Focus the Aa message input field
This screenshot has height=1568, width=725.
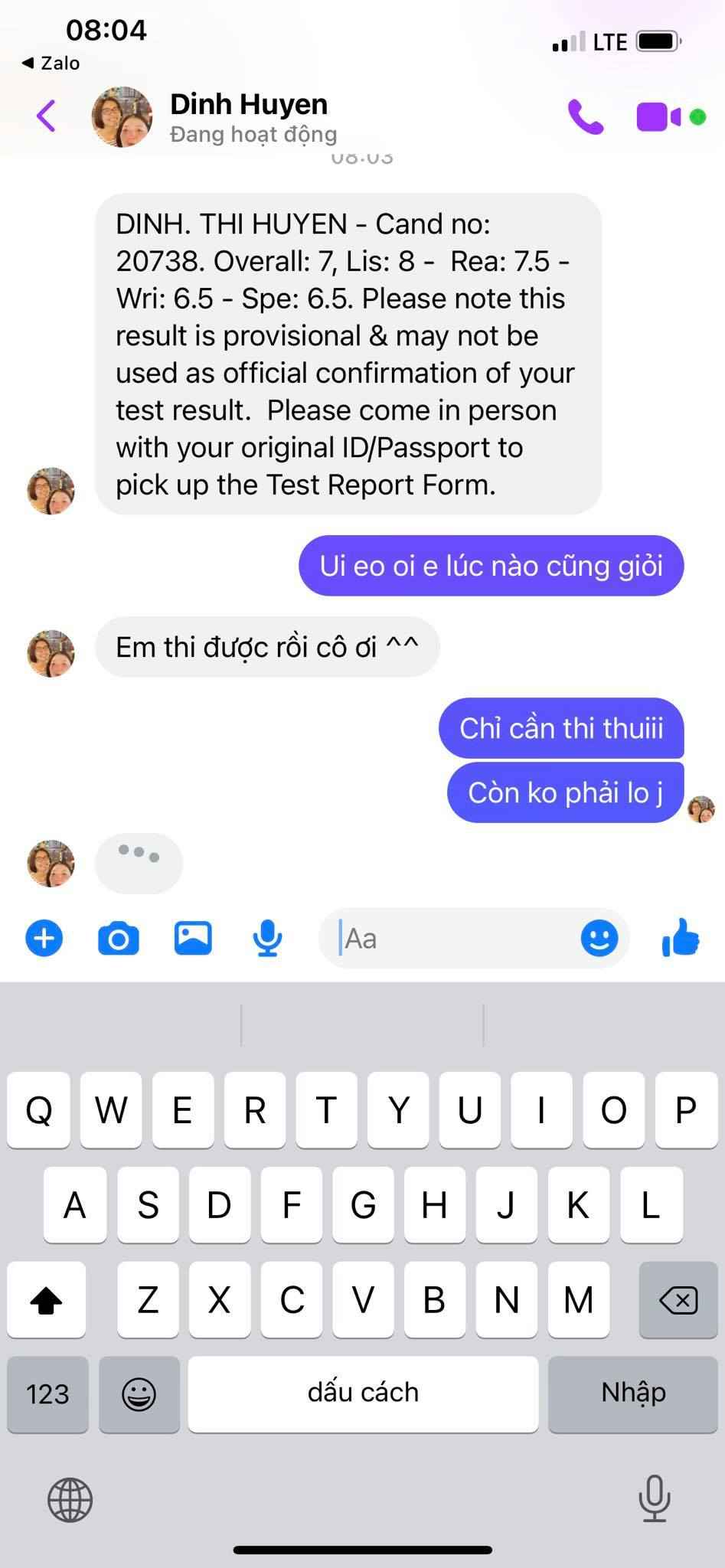(x=452, y=939)
